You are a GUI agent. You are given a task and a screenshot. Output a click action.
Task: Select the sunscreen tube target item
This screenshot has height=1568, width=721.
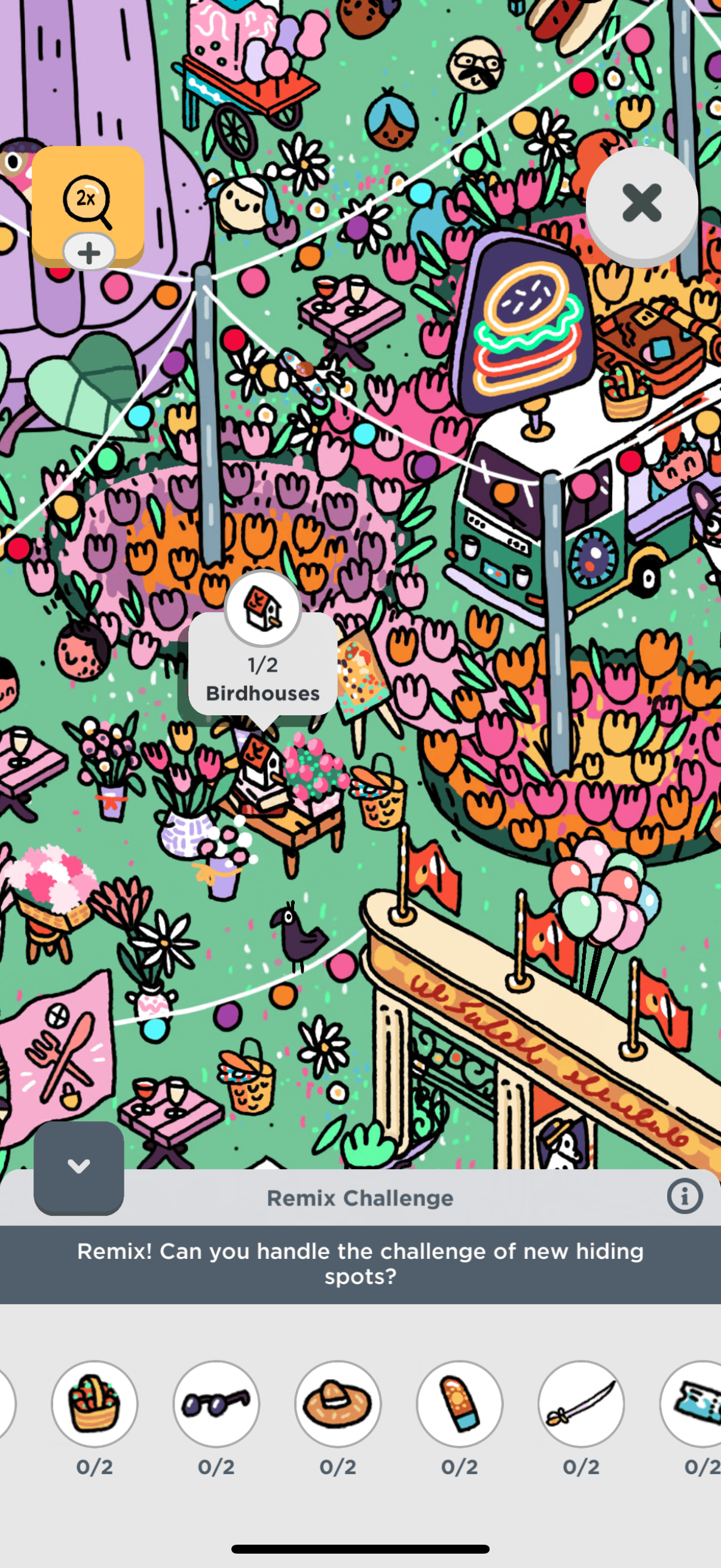click(459, 1404)
